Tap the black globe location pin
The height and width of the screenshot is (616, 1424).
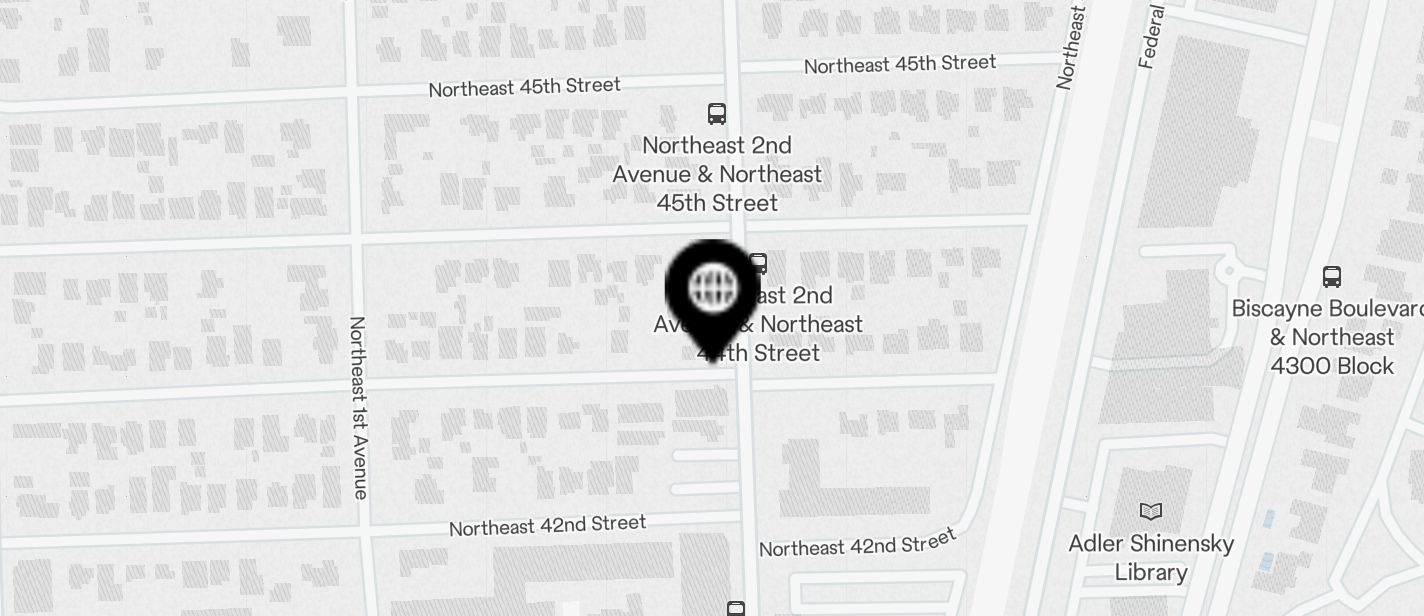[713, 289]
